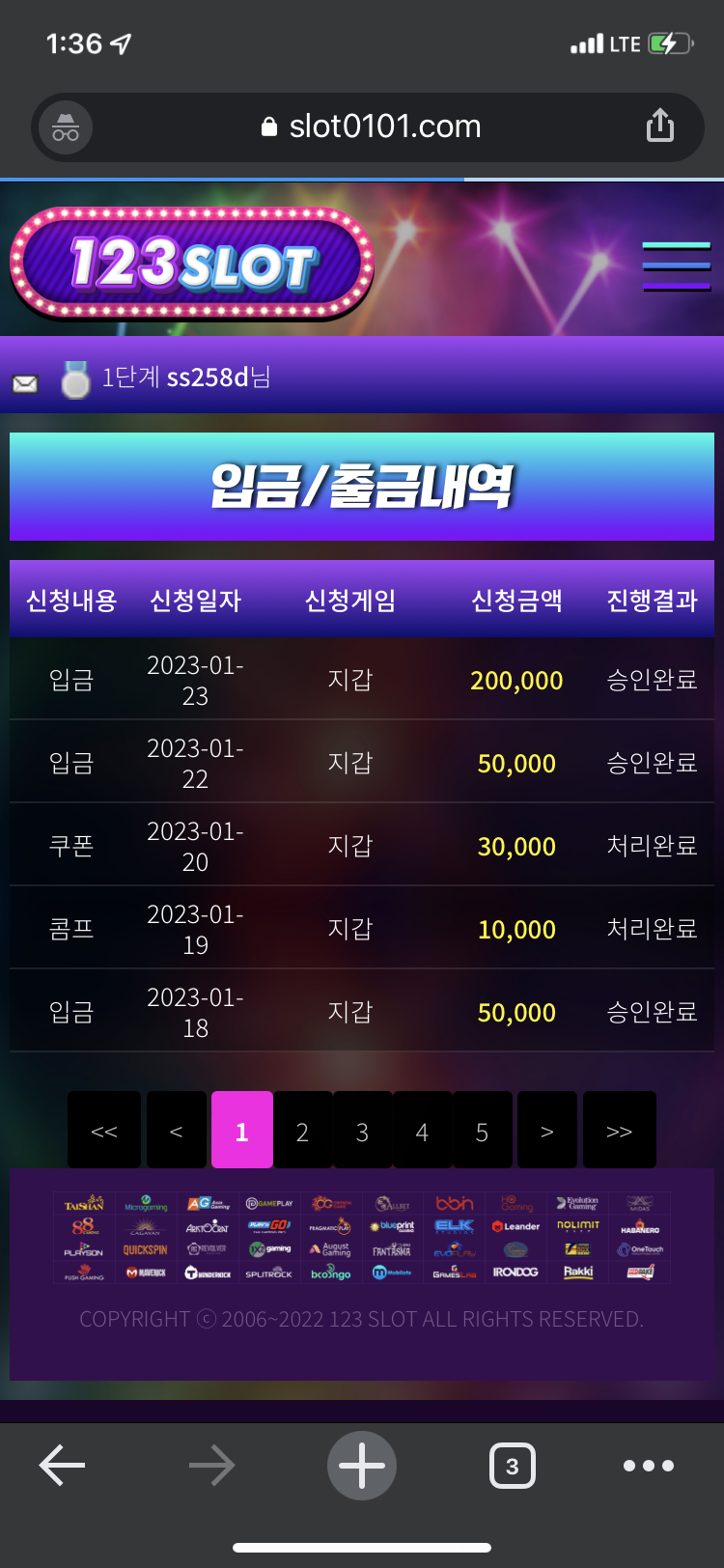Share this page from the address bar
The image size is (724, 1568).
tap(659, 126)
